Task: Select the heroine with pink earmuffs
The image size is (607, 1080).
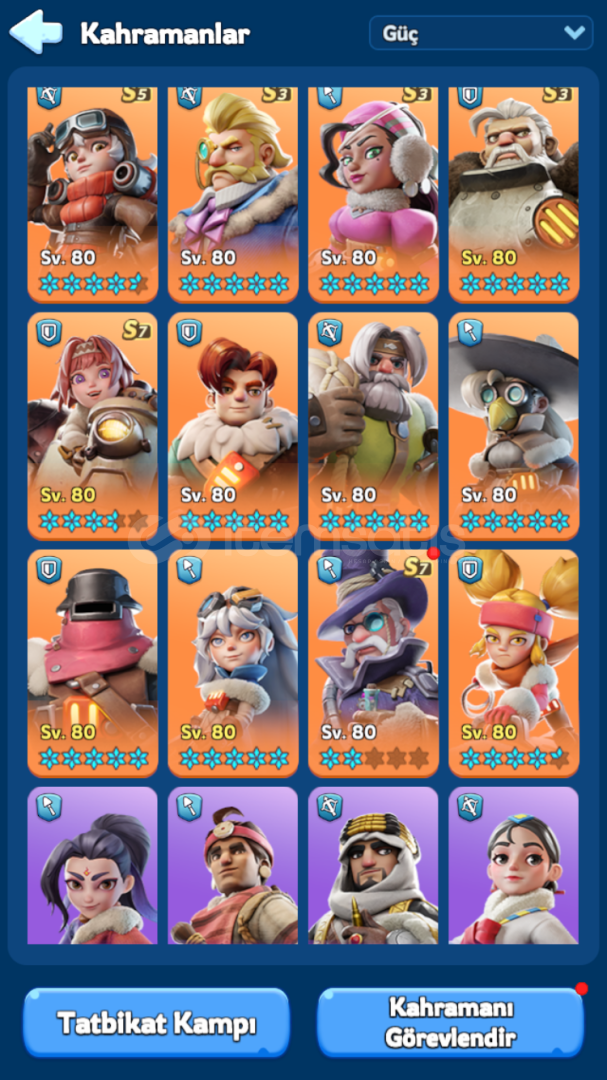Action: click(373, 190)
